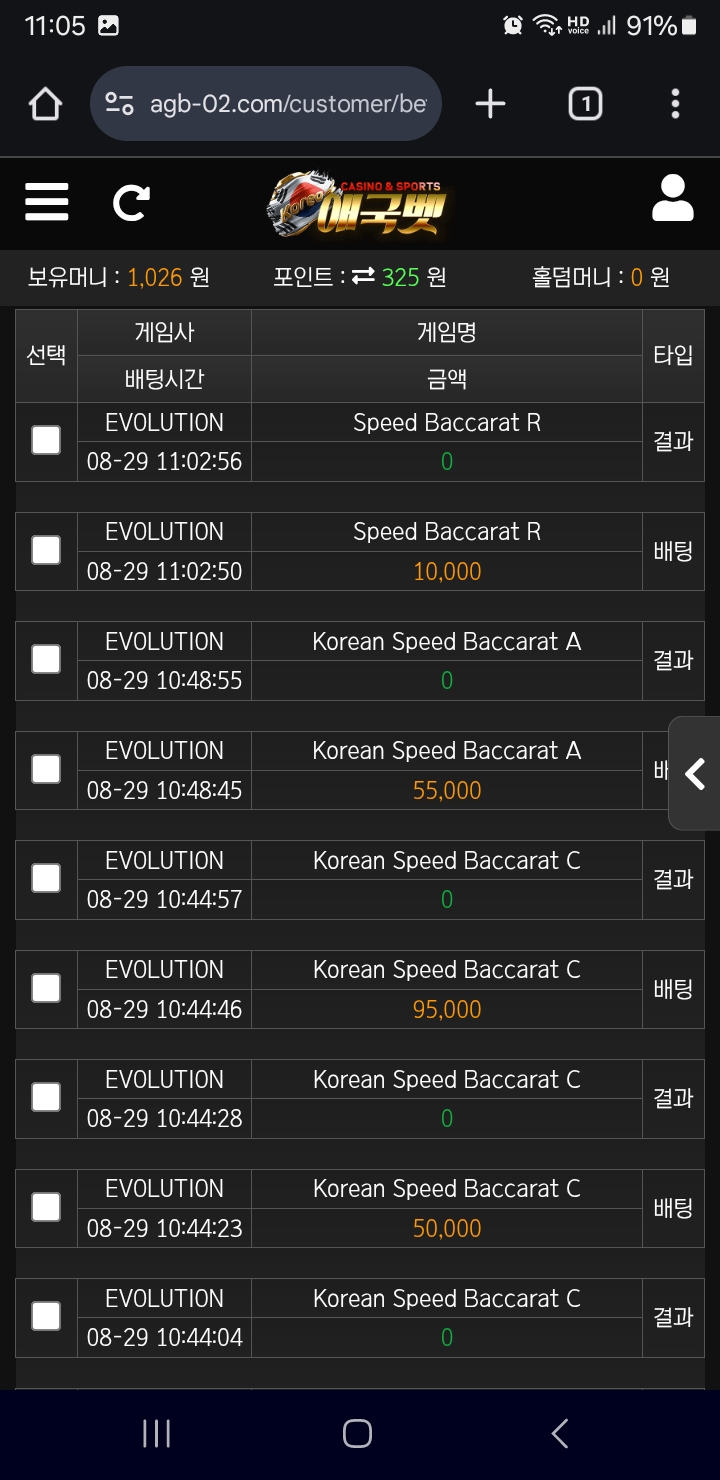720x1480 pixels.
Task: Open the hamburger side menu
Action: [x=47, y=202]
